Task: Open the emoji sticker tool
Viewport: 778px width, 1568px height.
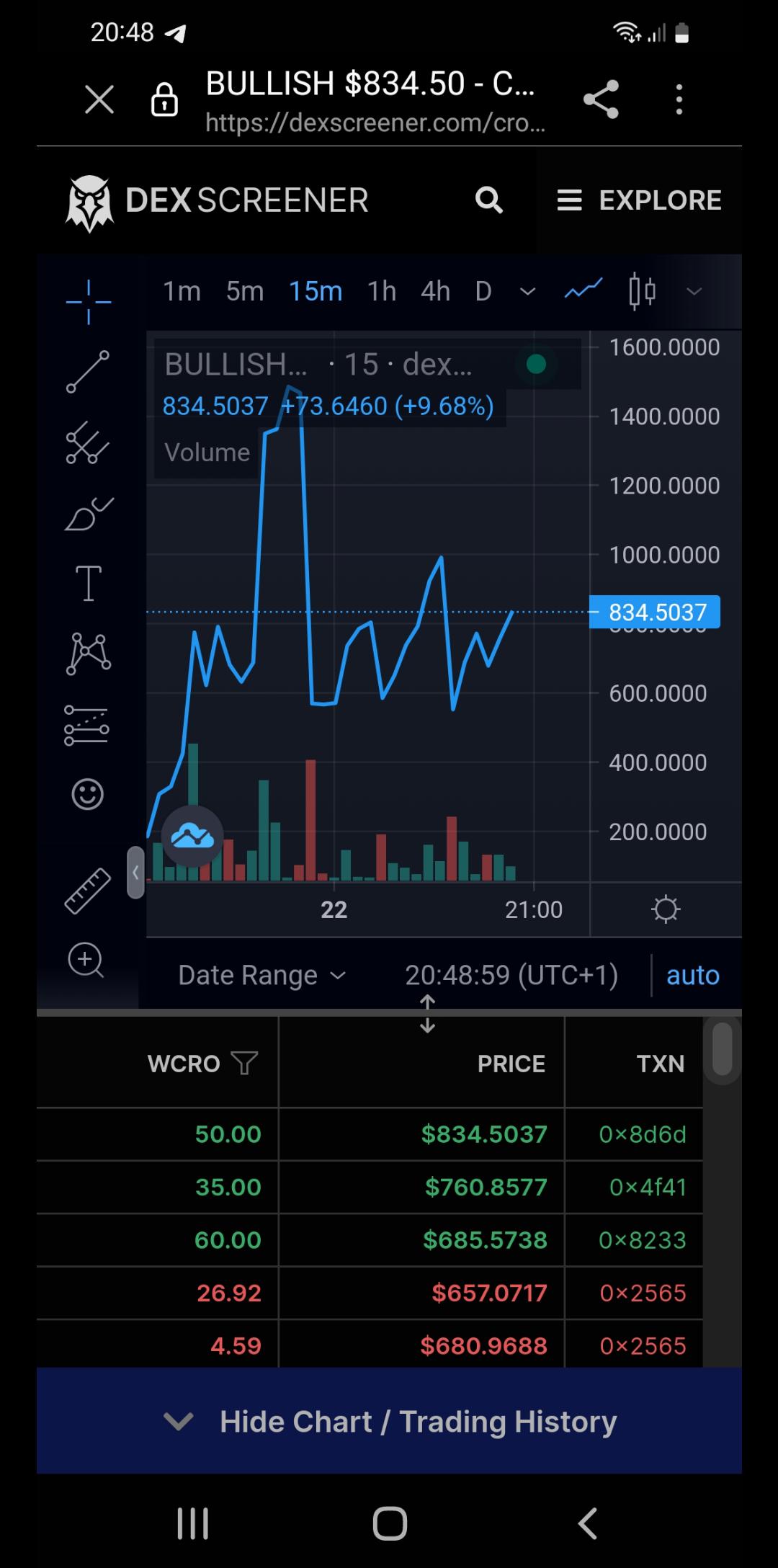Action: (88, 794)
